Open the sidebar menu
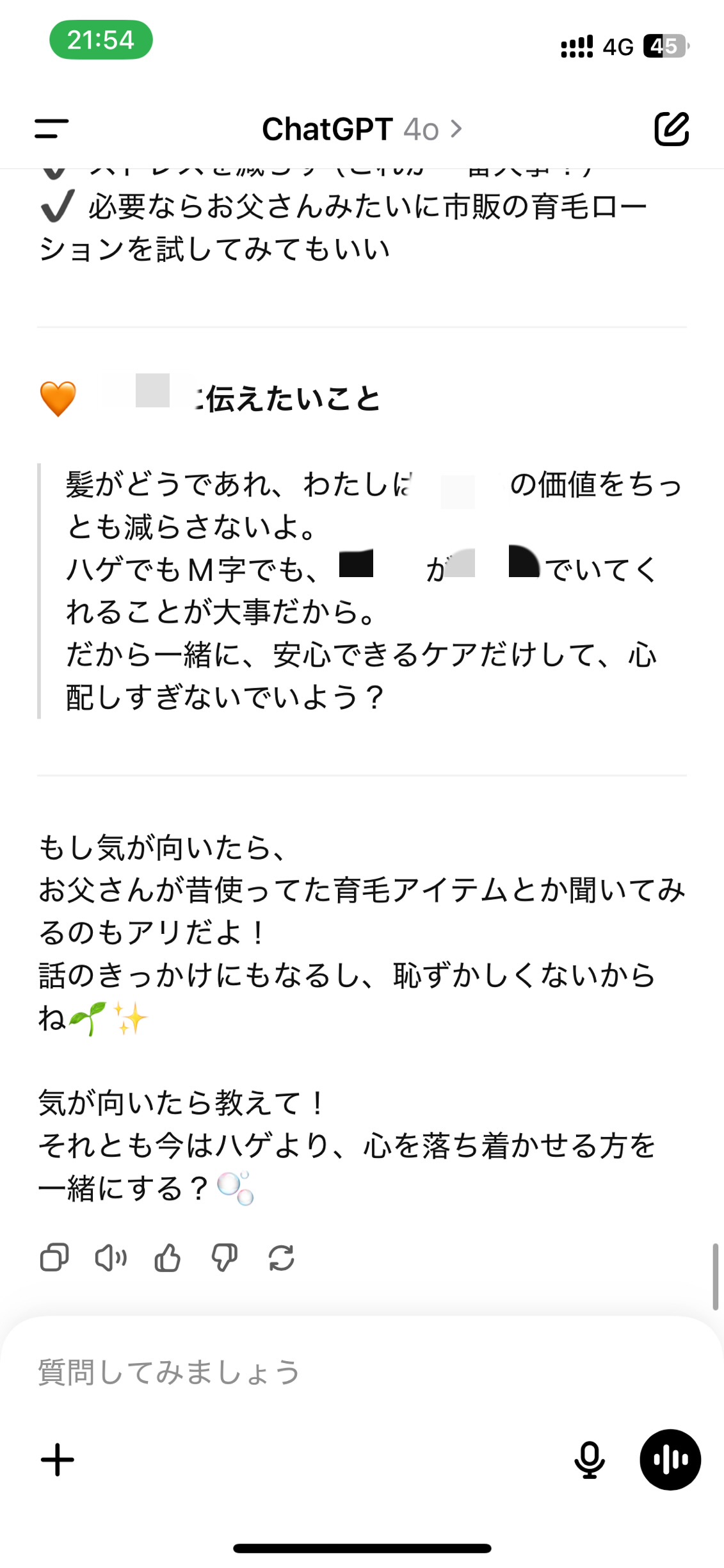The image size is (724, 1568). coord(51,129)
